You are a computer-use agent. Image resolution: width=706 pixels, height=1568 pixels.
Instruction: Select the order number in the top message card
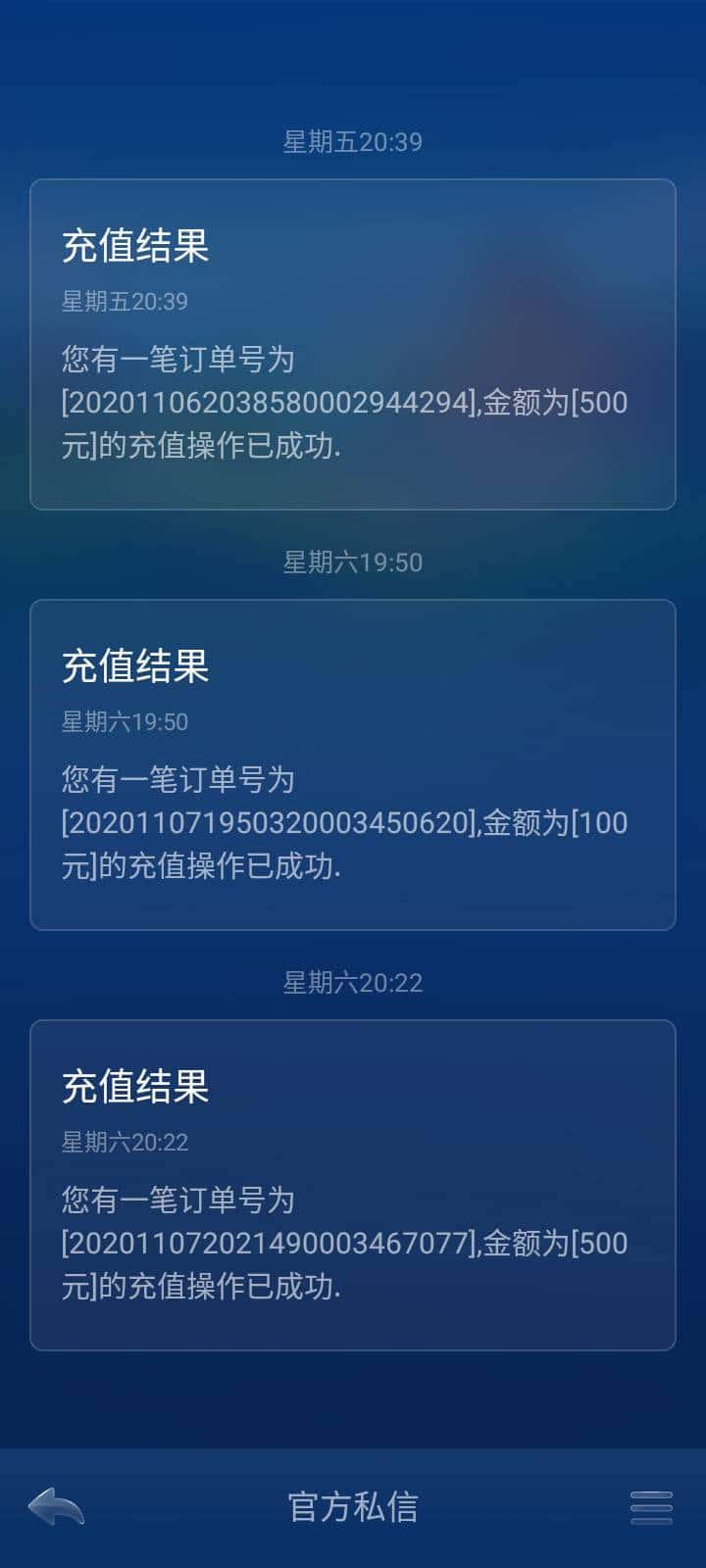point(353,402)
